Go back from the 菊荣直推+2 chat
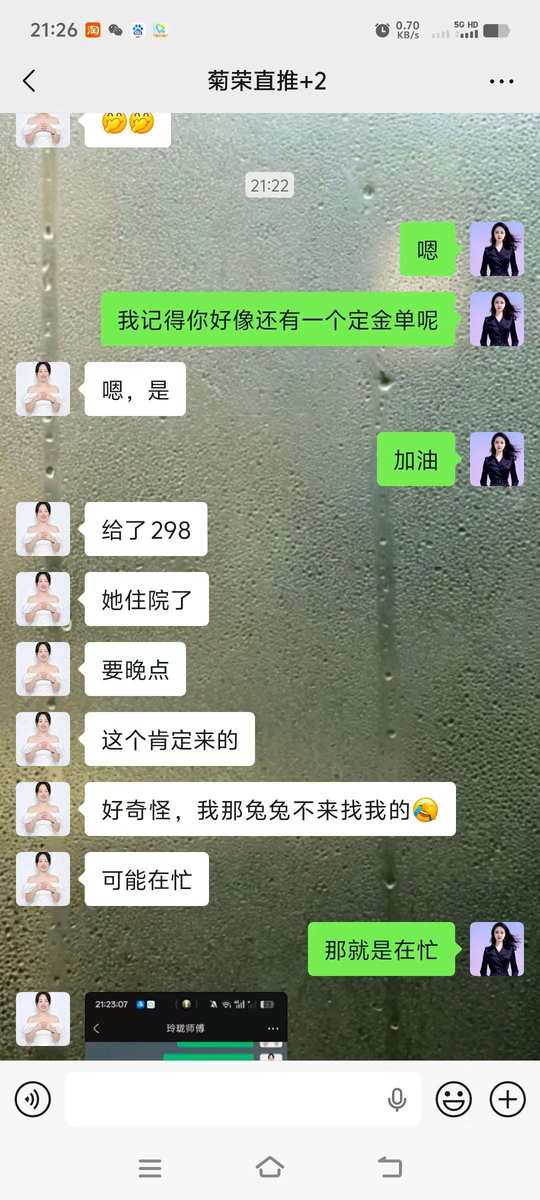The height and width of the screenshot is (1200, 540). coord(29,81)
